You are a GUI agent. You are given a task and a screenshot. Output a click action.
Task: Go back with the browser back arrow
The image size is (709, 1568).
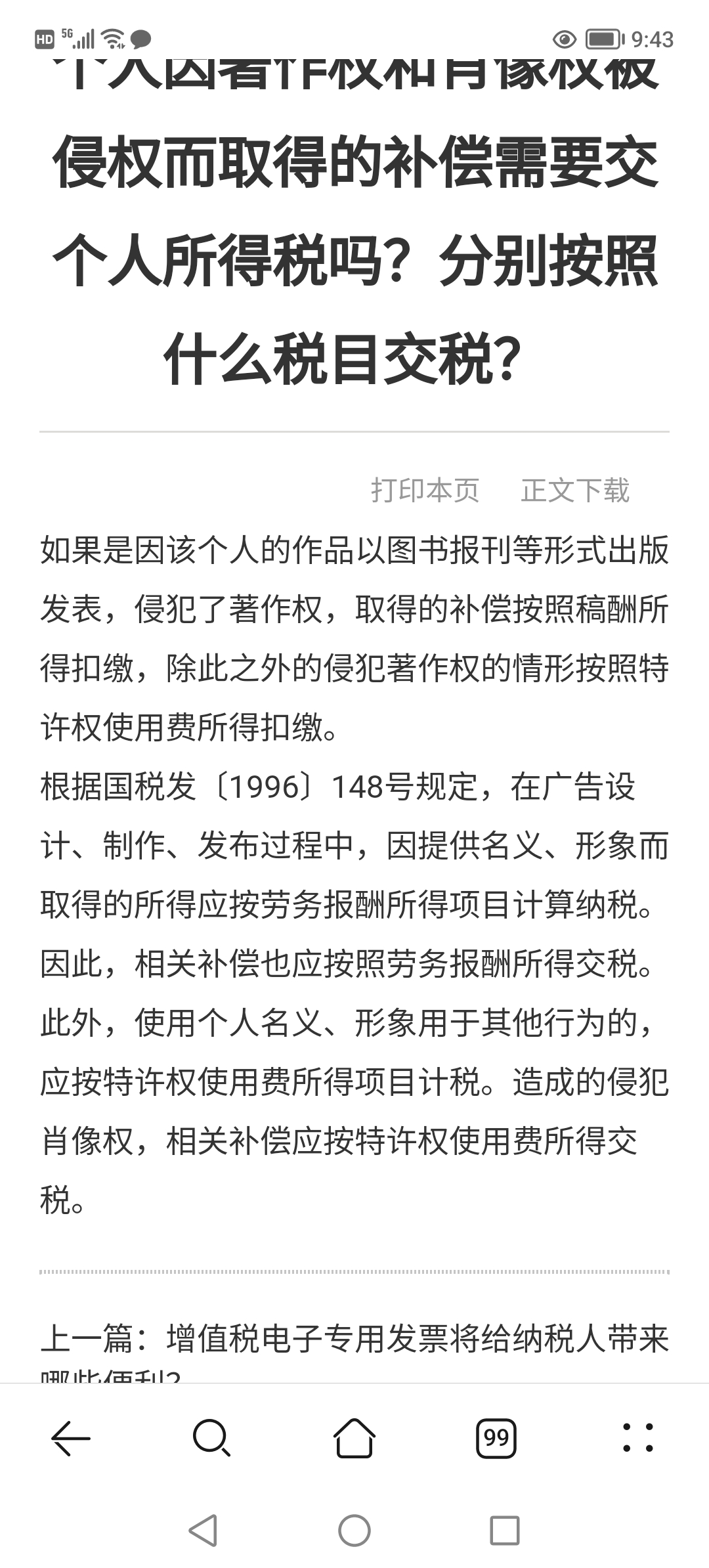(x=71, y=1438)
